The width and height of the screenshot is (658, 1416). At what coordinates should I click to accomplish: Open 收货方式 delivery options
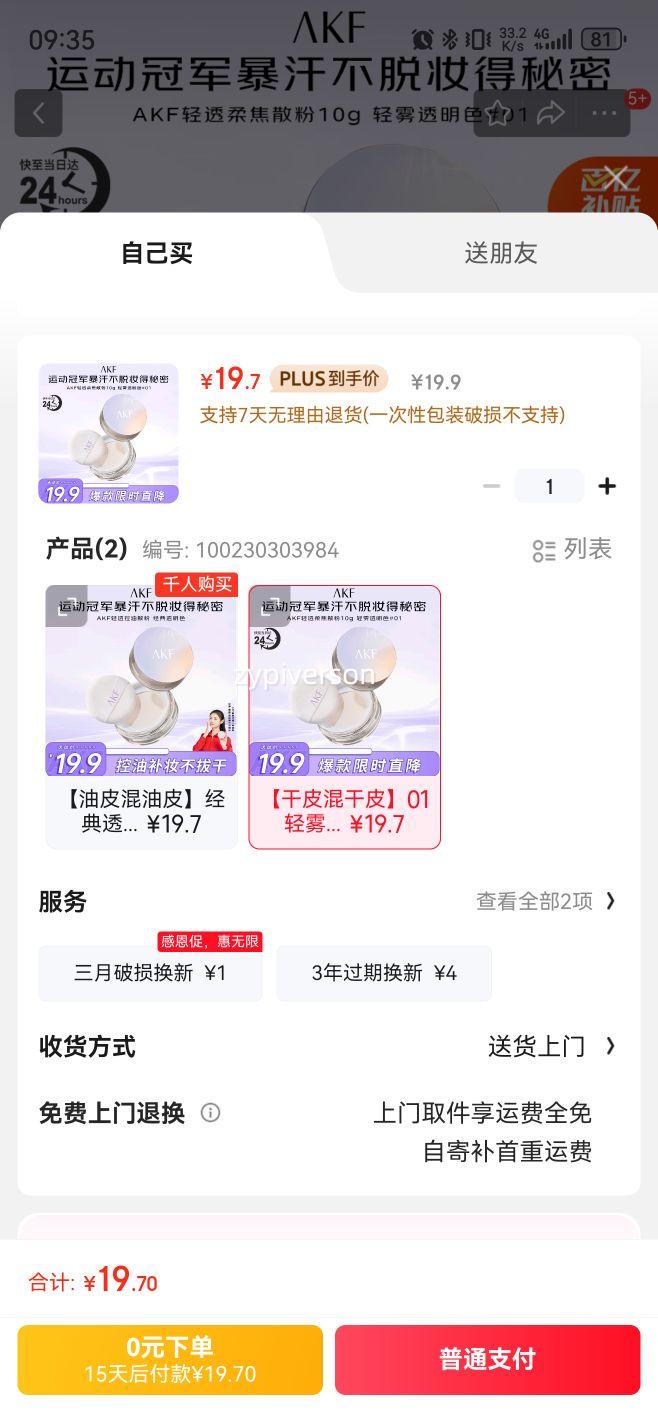[551, 1046]
